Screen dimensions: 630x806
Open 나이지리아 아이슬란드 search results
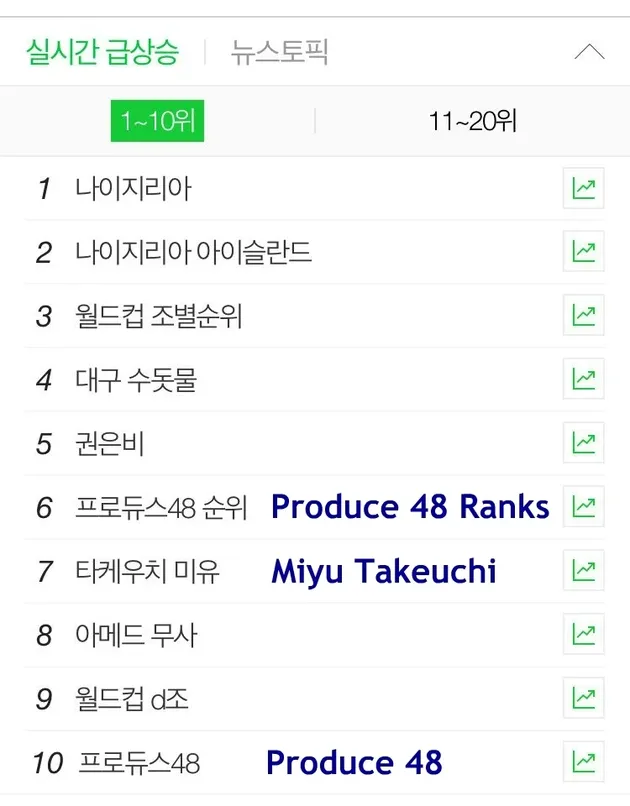[x=193, y=252]
